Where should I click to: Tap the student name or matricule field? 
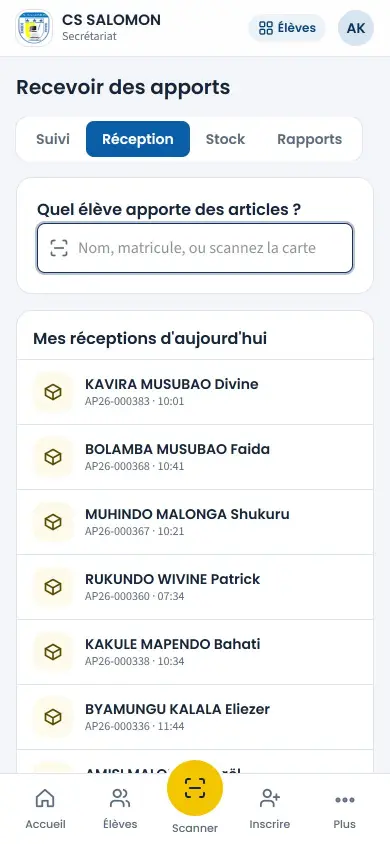(x=195, y=248)
